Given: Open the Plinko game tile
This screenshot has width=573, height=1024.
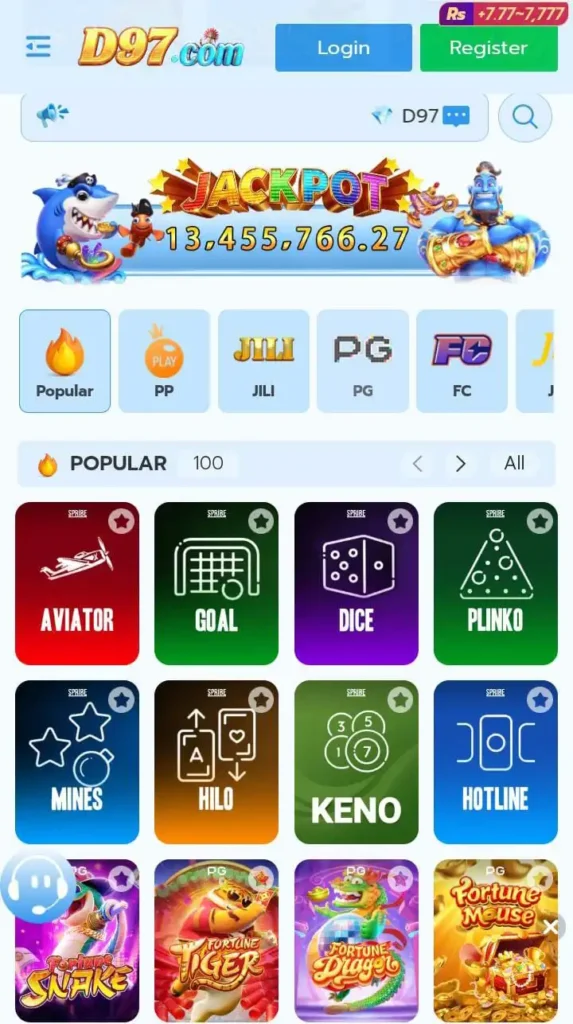Looking at the screenshot, I should click(496, 583).
